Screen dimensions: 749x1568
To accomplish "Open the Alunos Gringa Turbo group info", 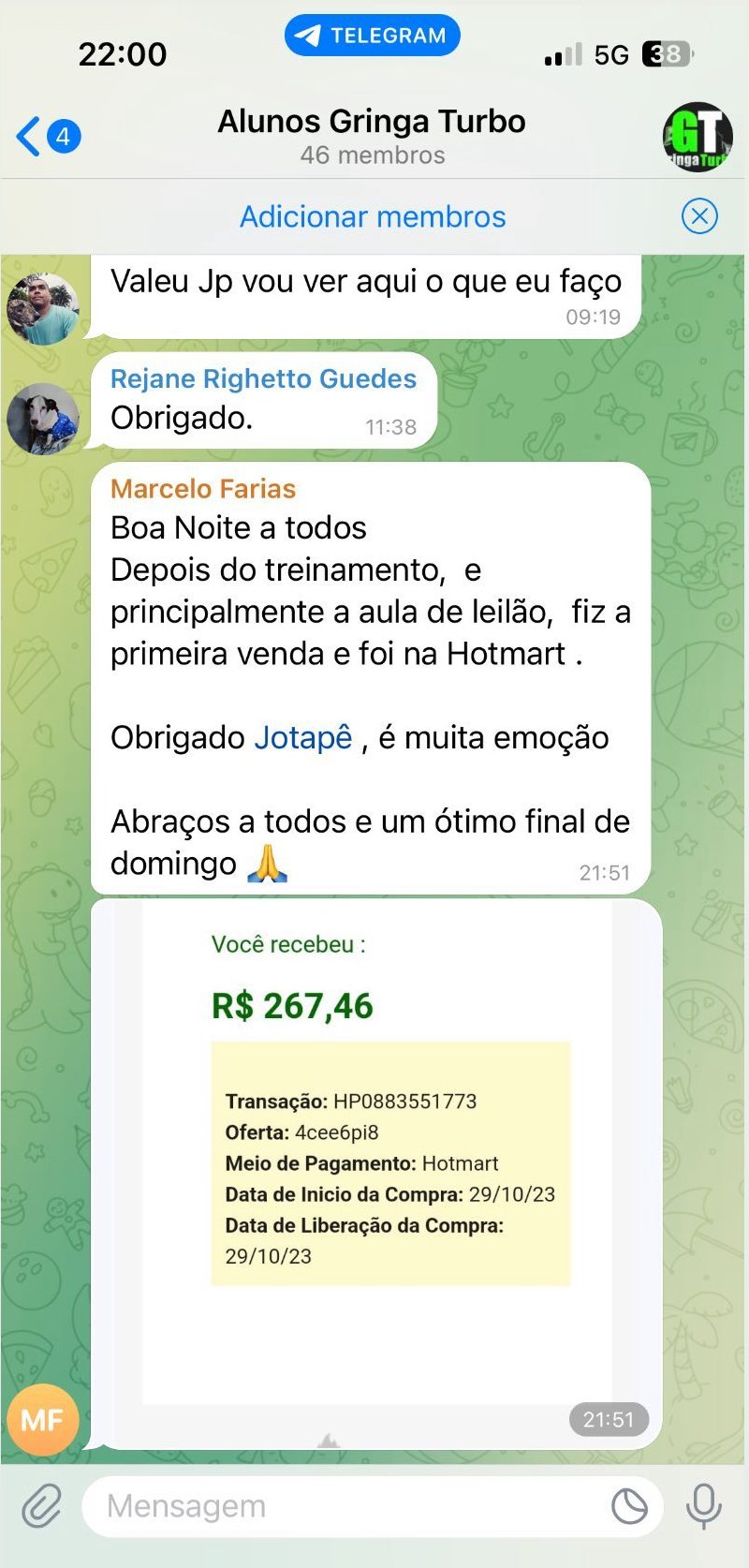I will pos(372,136).
